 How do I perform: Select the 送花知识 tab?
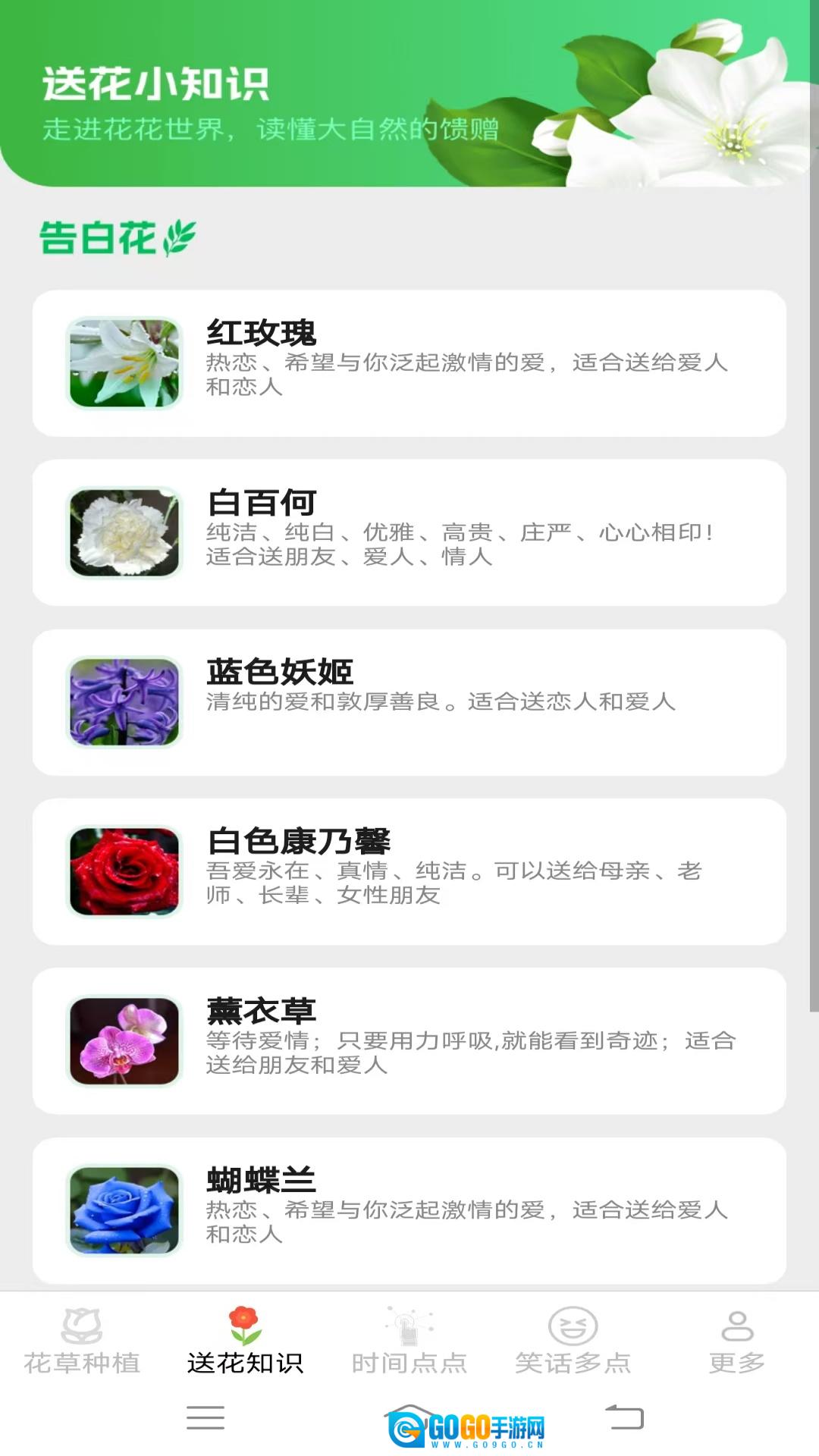(x=245, y=1342)
